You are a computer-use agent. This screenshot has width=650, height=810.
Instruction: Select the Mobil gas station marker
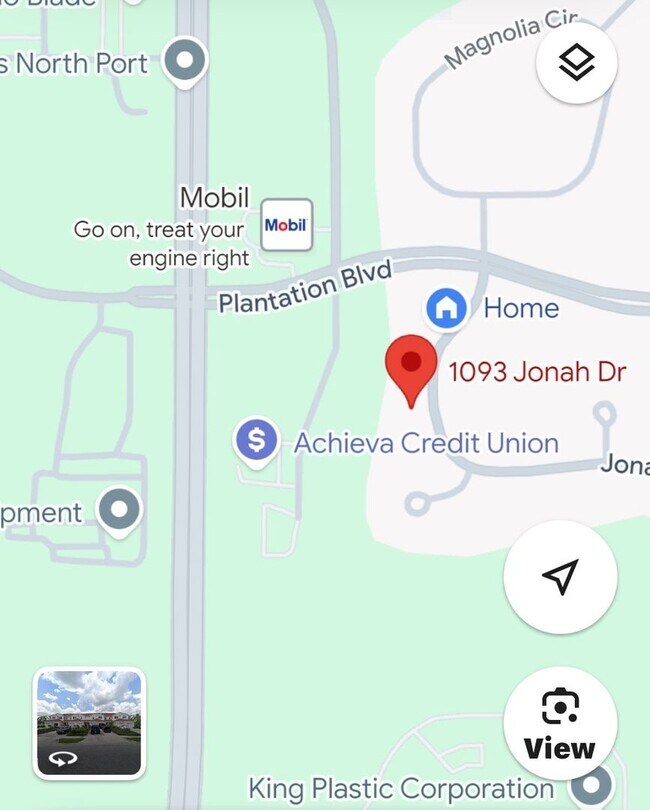tap(286, 225)
